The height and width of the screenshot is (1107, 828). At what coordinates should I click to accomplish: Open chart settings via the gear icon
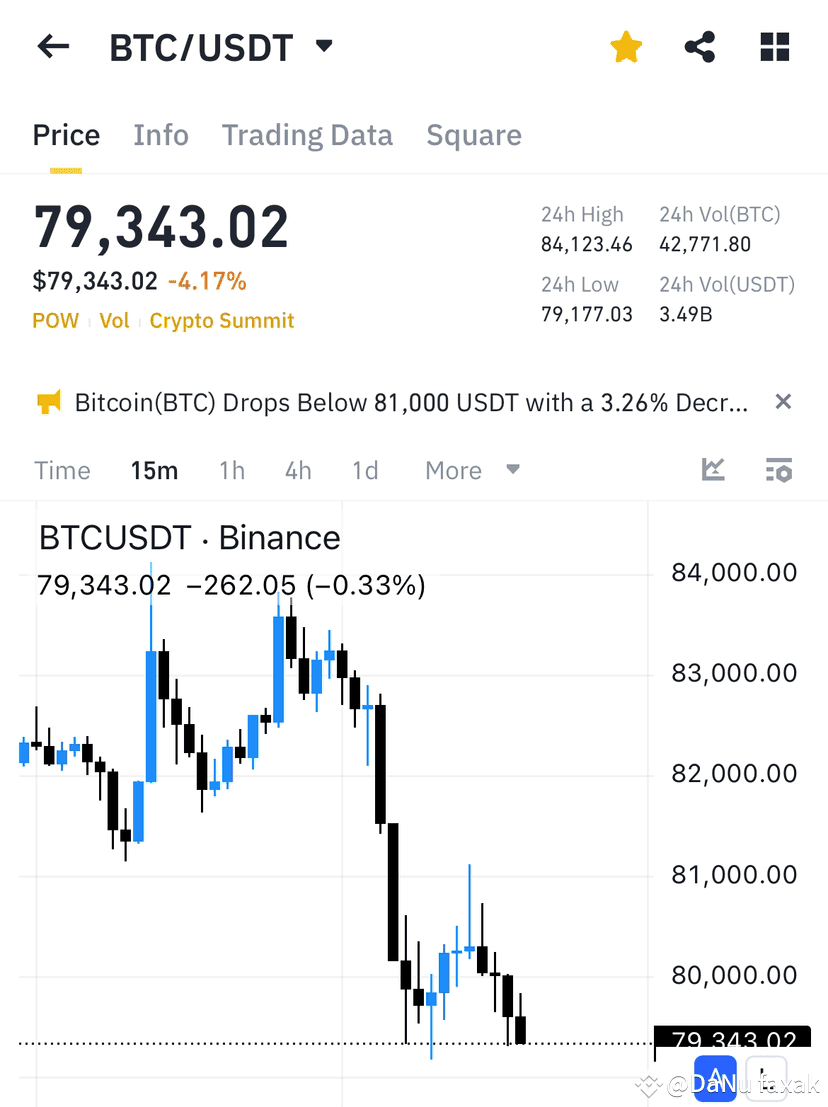pos(779,470)
